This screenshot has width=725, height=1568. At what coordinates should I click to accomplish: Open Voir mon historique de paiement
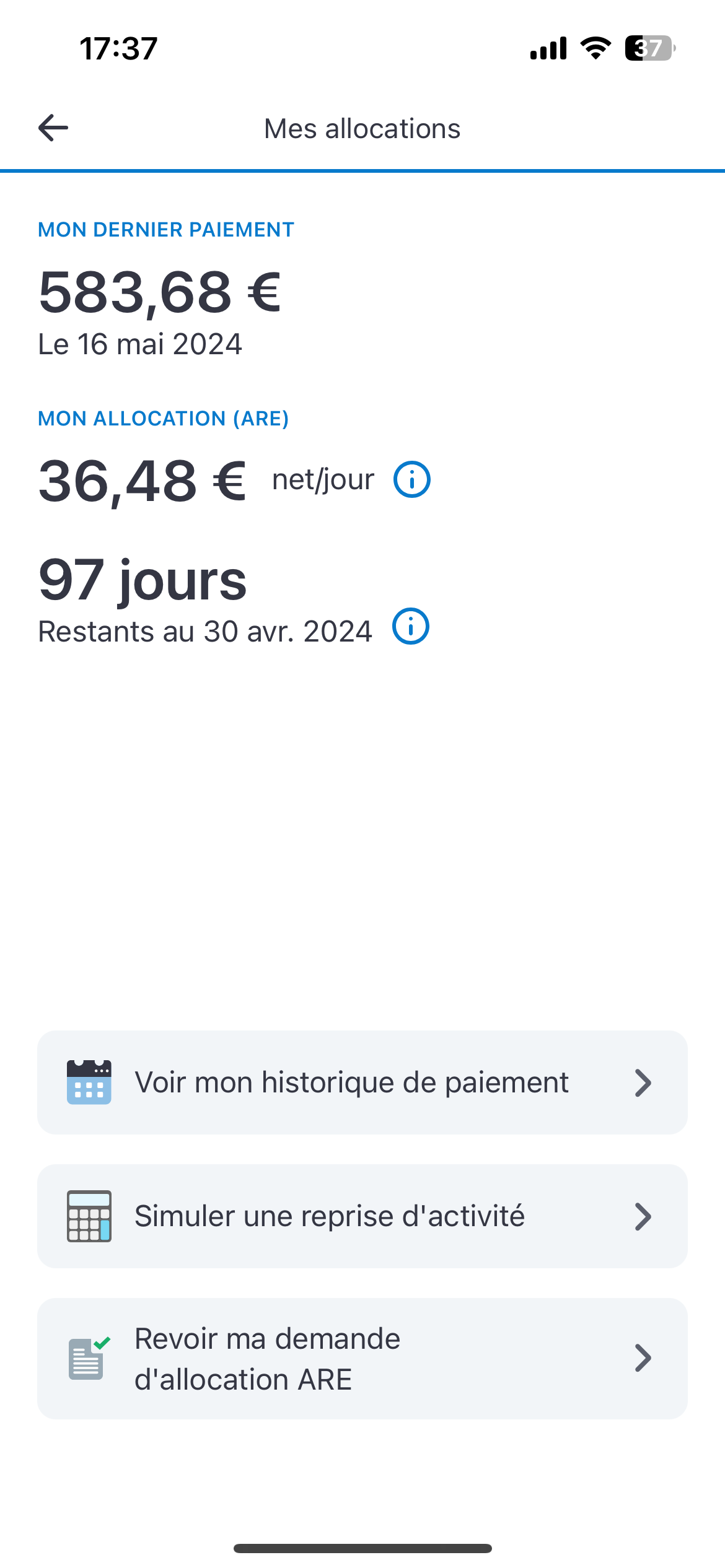pos(362,1082)
